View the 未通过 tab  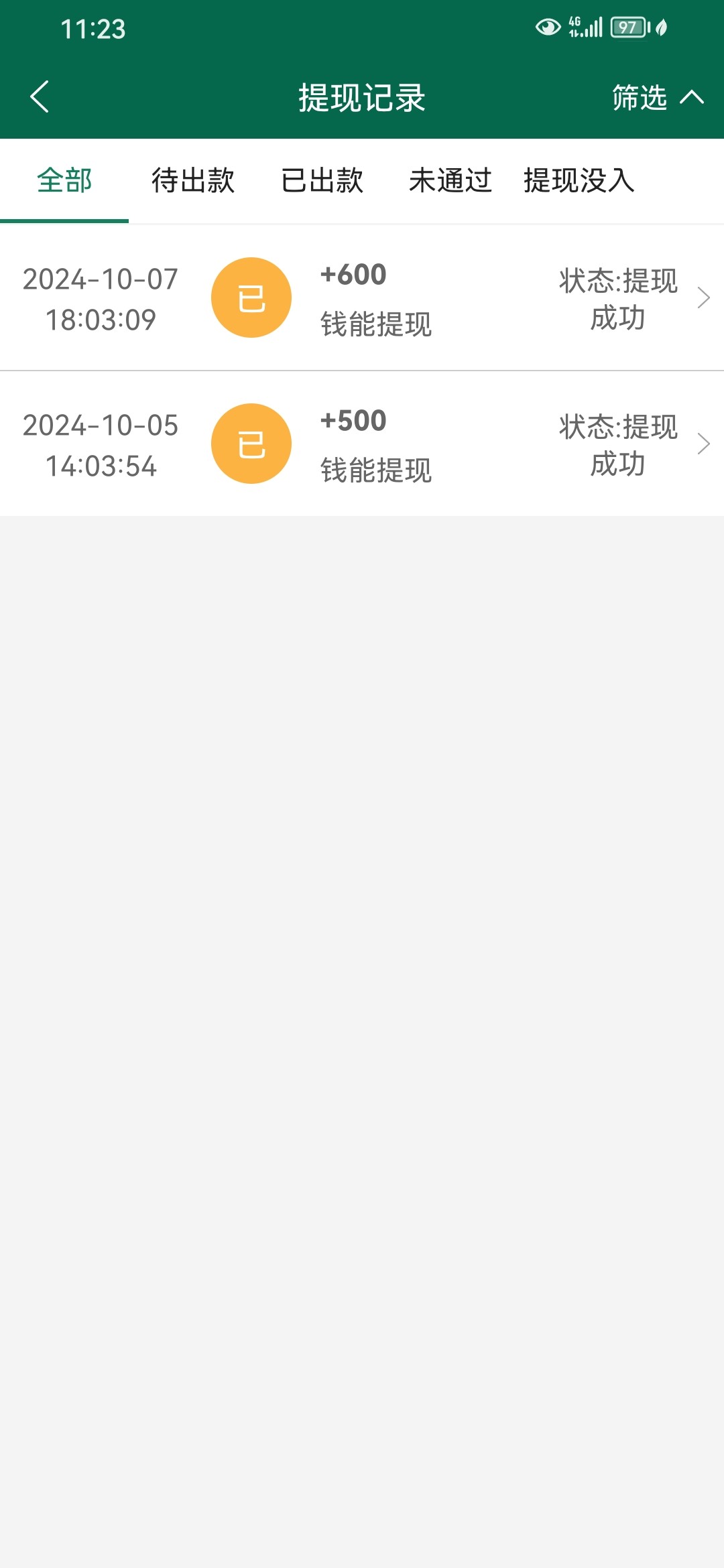coord(450,181)
